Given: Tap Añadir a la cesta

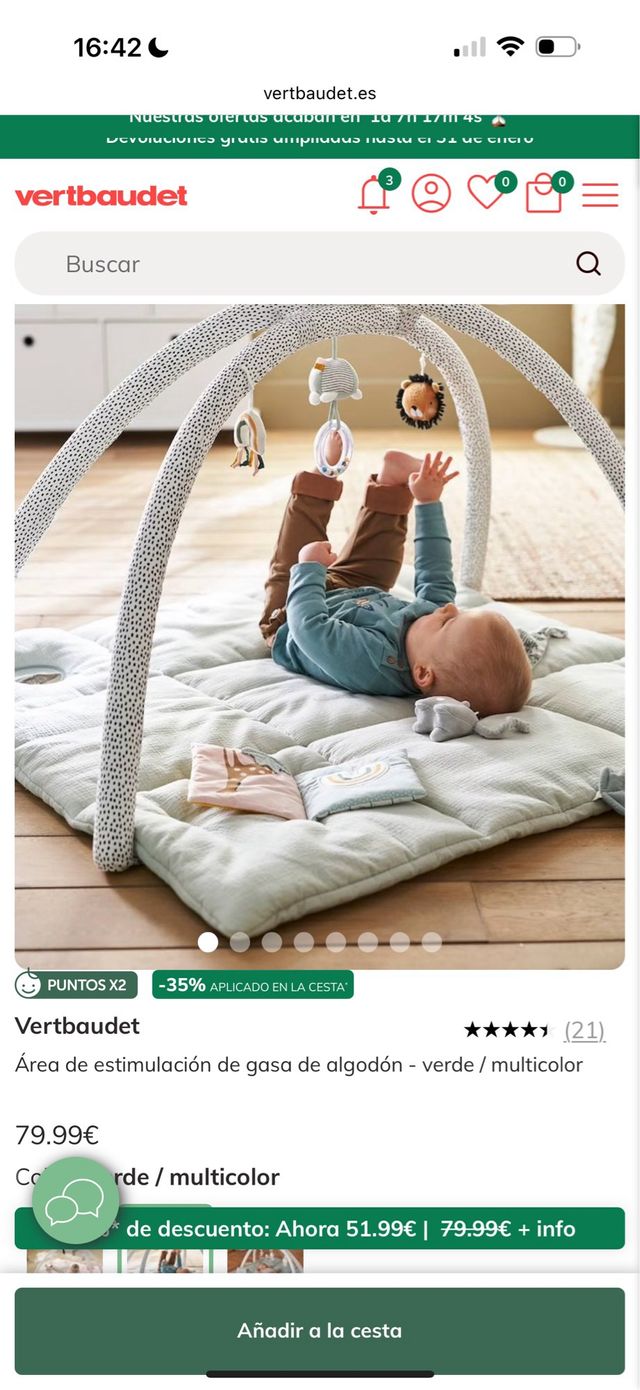Looking at the screenshot, I should (320, 1330).
